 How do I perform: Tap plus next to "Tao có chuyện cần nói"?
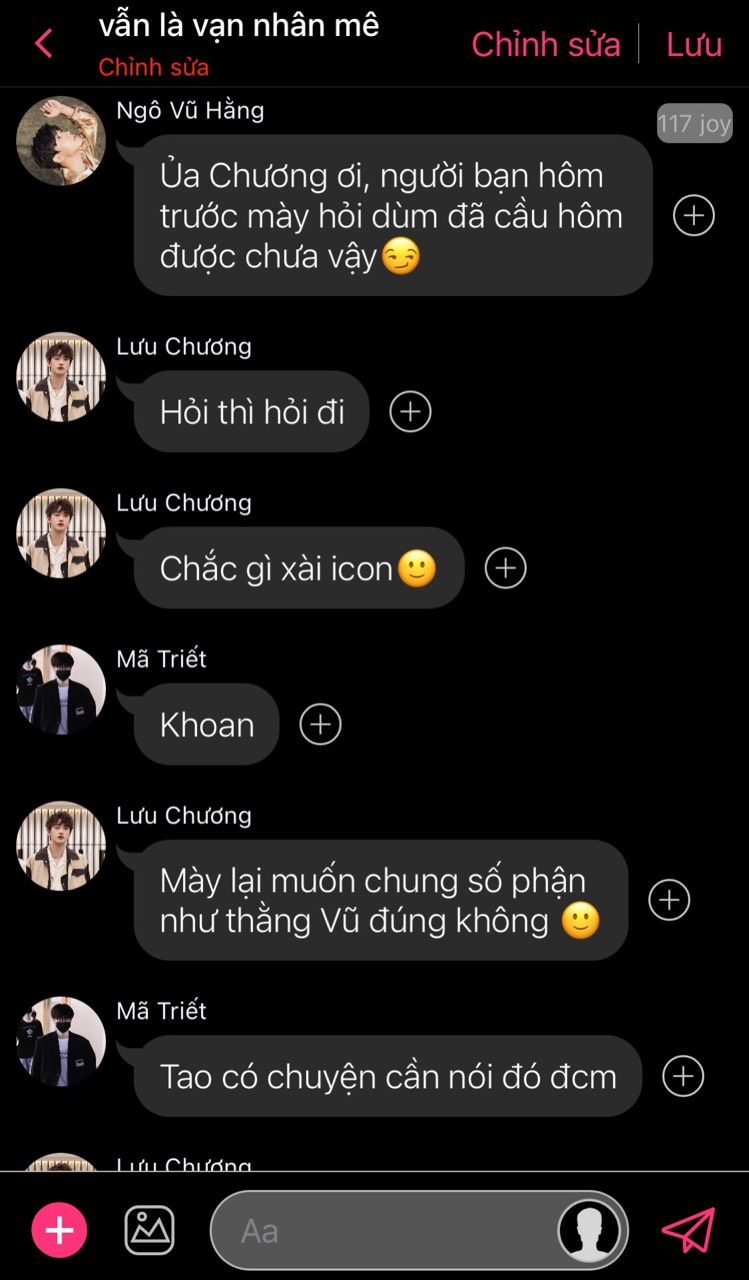pyautogui.click(x=684, y=1076)
